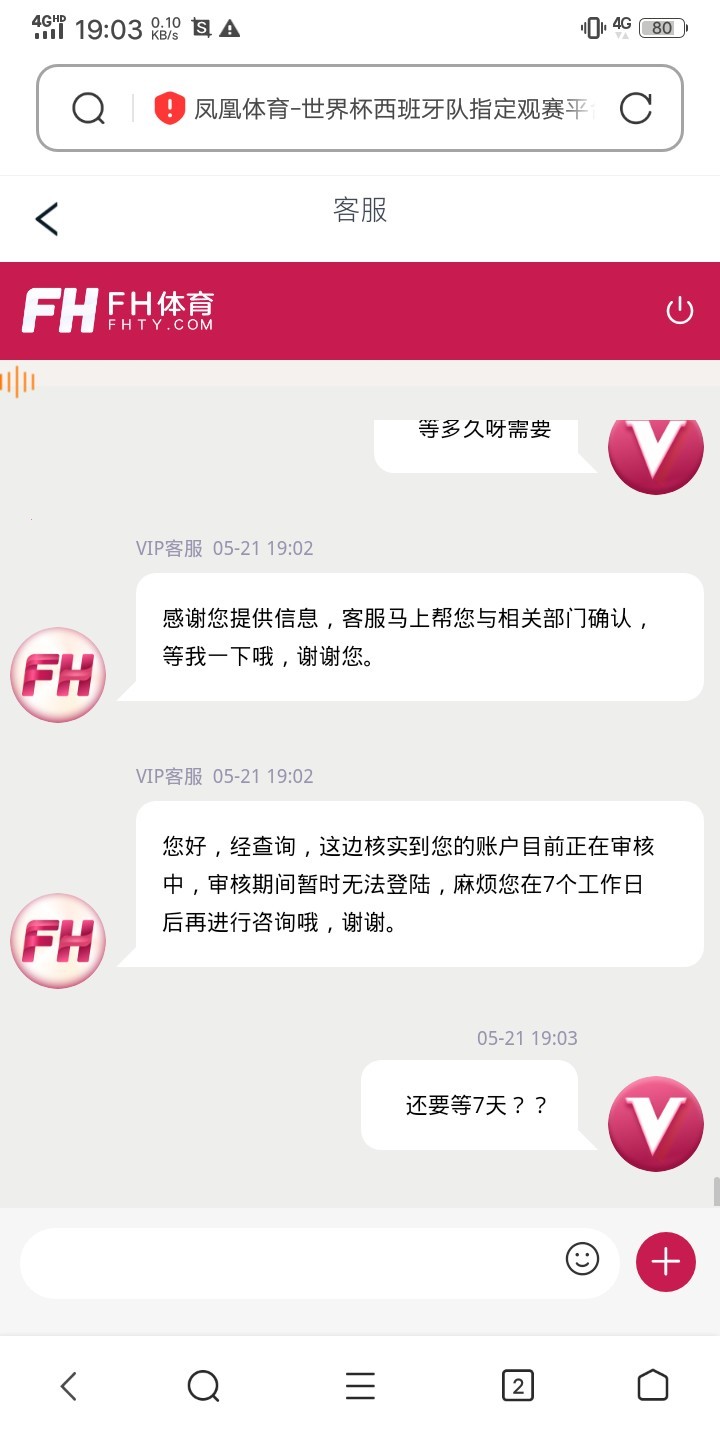This screenshot has height=1436, width=720.
Task: Open search from the bottom toolbar
Action: pos(203,1386)
